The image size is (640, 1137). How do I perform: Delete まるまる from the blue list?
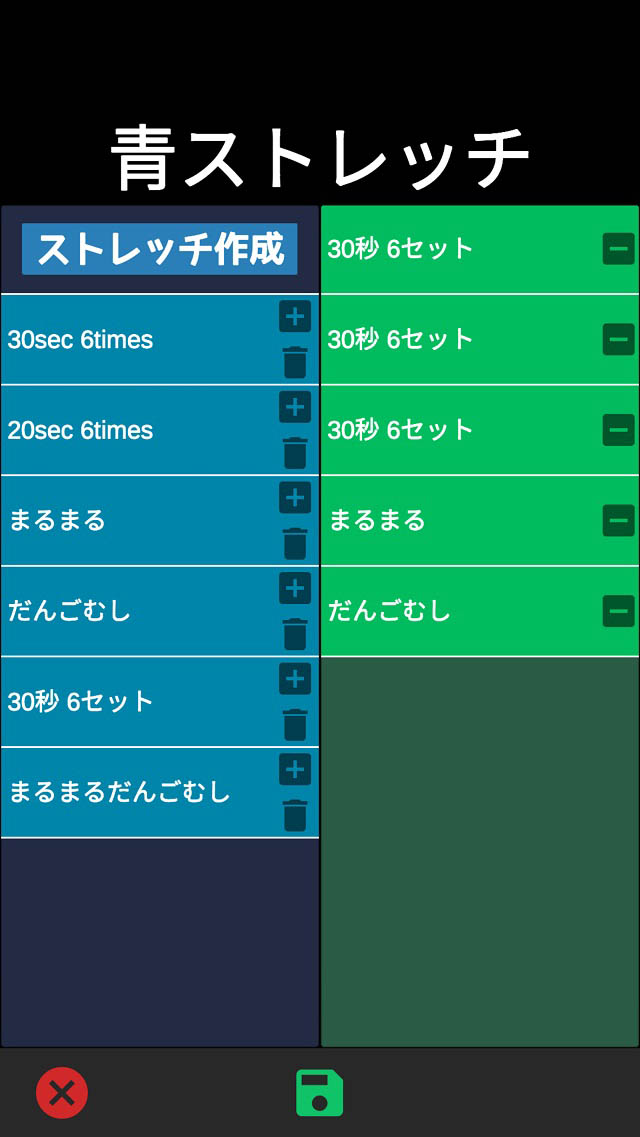(x=295, y=543)
